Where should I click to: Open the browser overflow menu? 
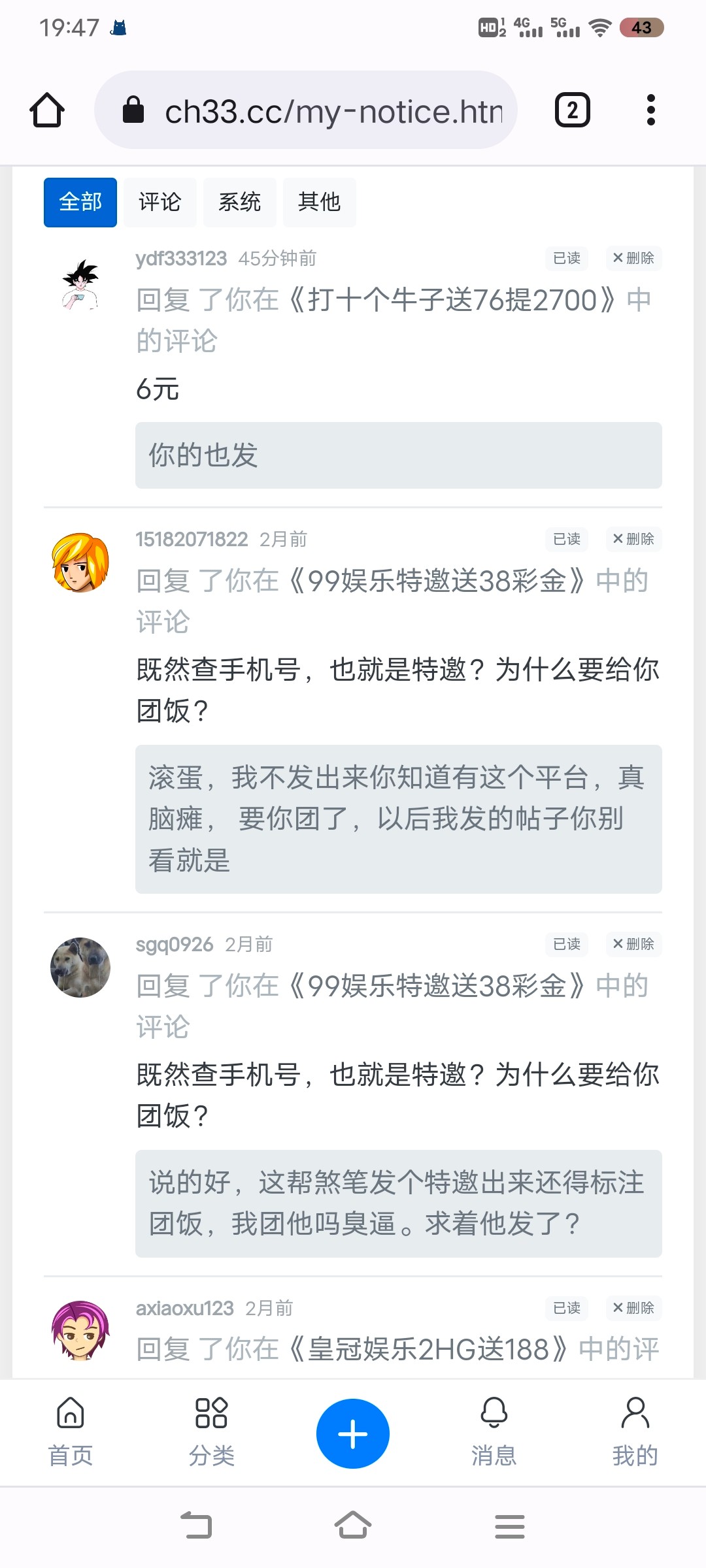click(x=650, y=110)
